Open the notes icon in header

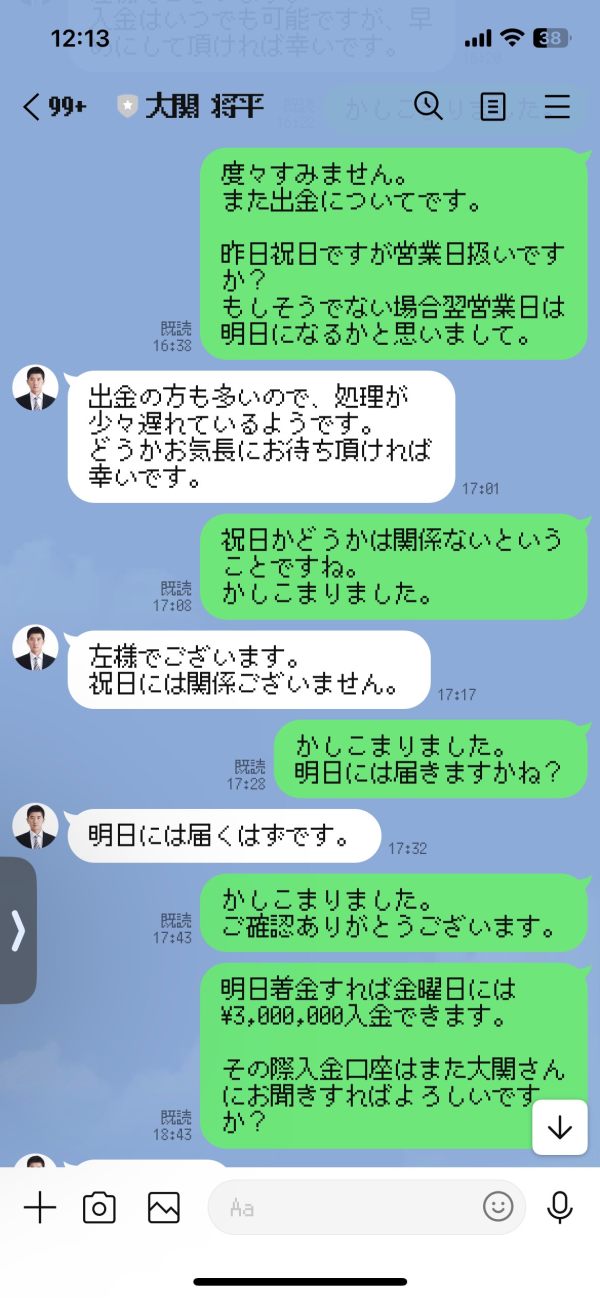coord(493,107)
